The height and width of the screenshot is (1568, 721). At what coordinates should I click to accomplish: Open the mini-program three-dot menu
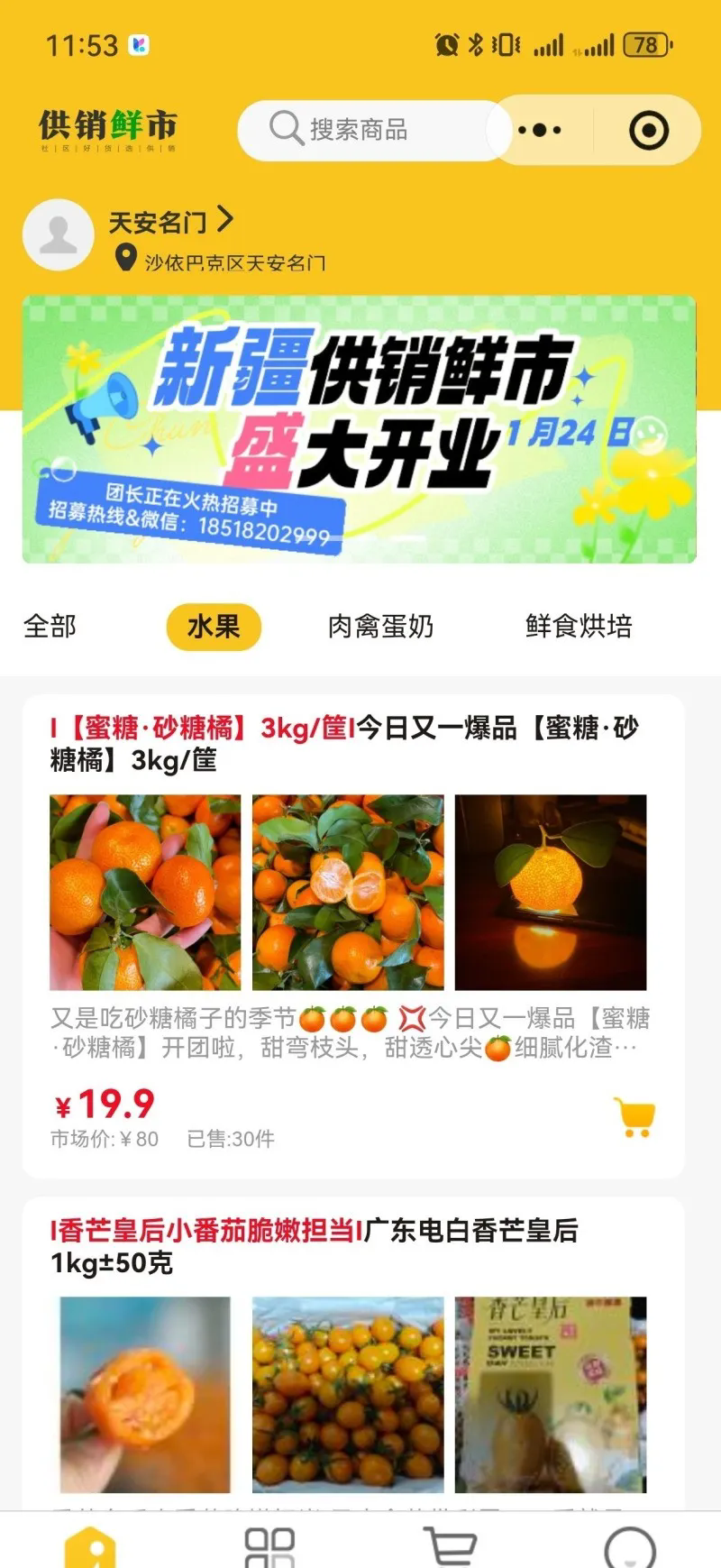(540, 131)
